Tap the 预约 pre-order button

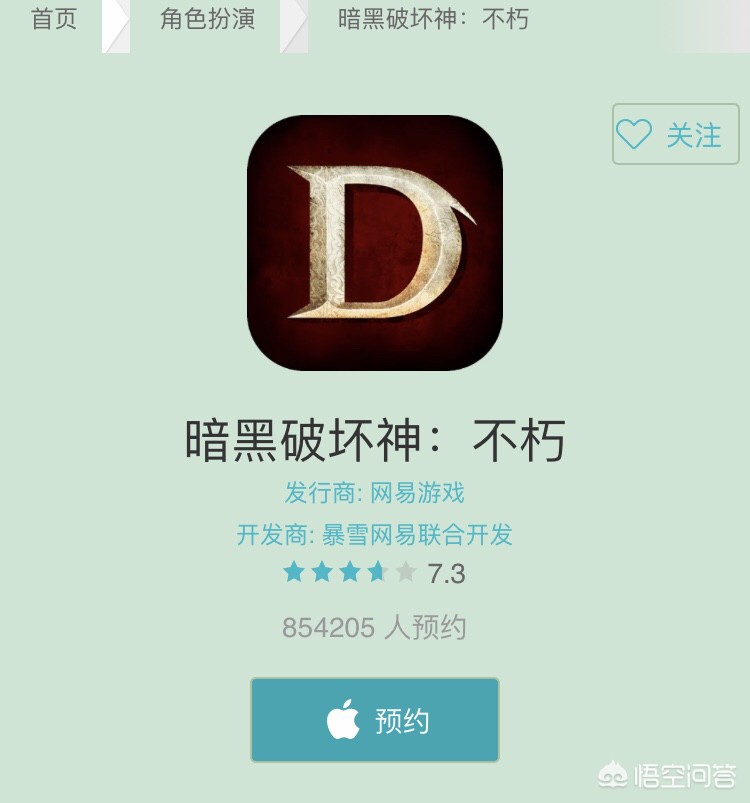tap(375, 720)
